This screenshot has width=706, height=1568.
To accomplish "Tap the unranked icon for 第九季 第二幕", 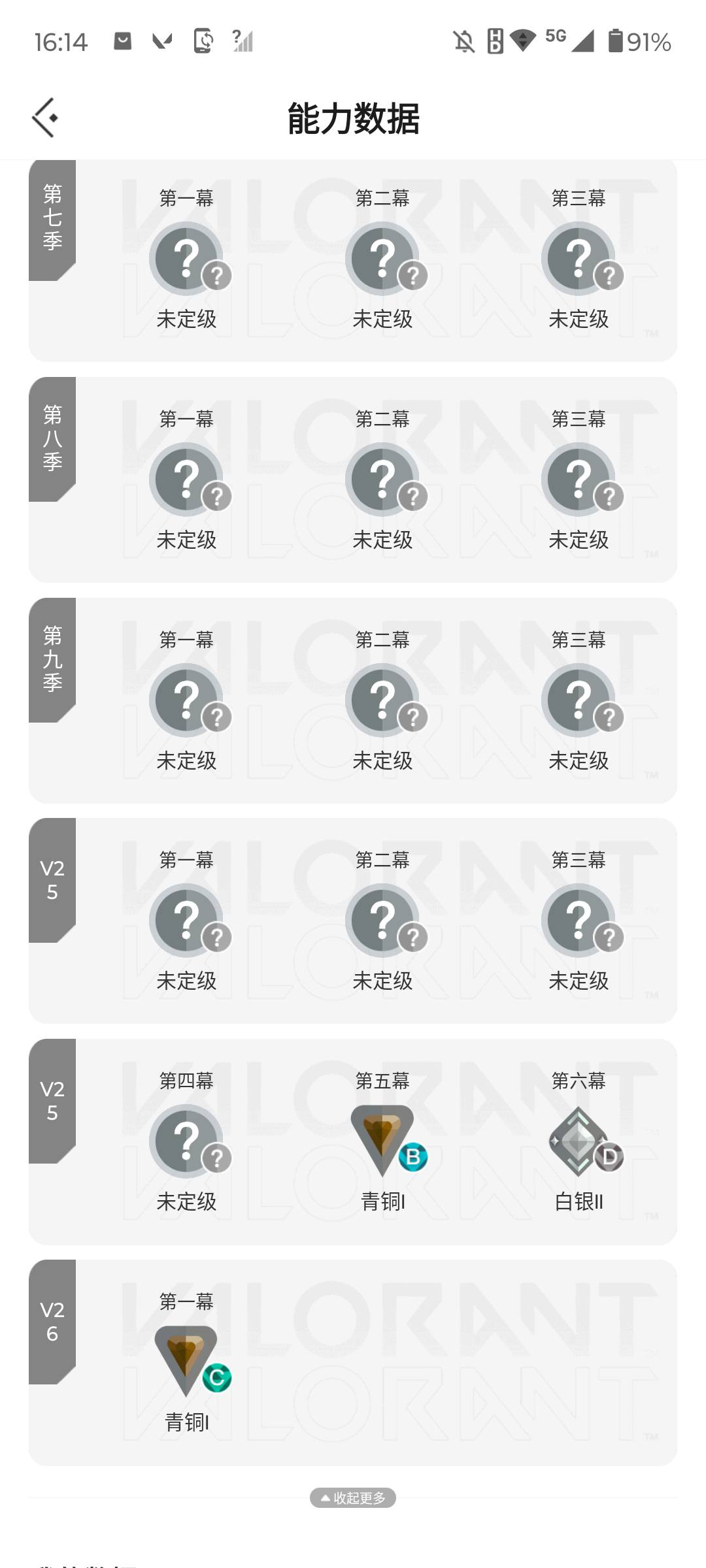I will pyautogui.click(x=382, y=700).
